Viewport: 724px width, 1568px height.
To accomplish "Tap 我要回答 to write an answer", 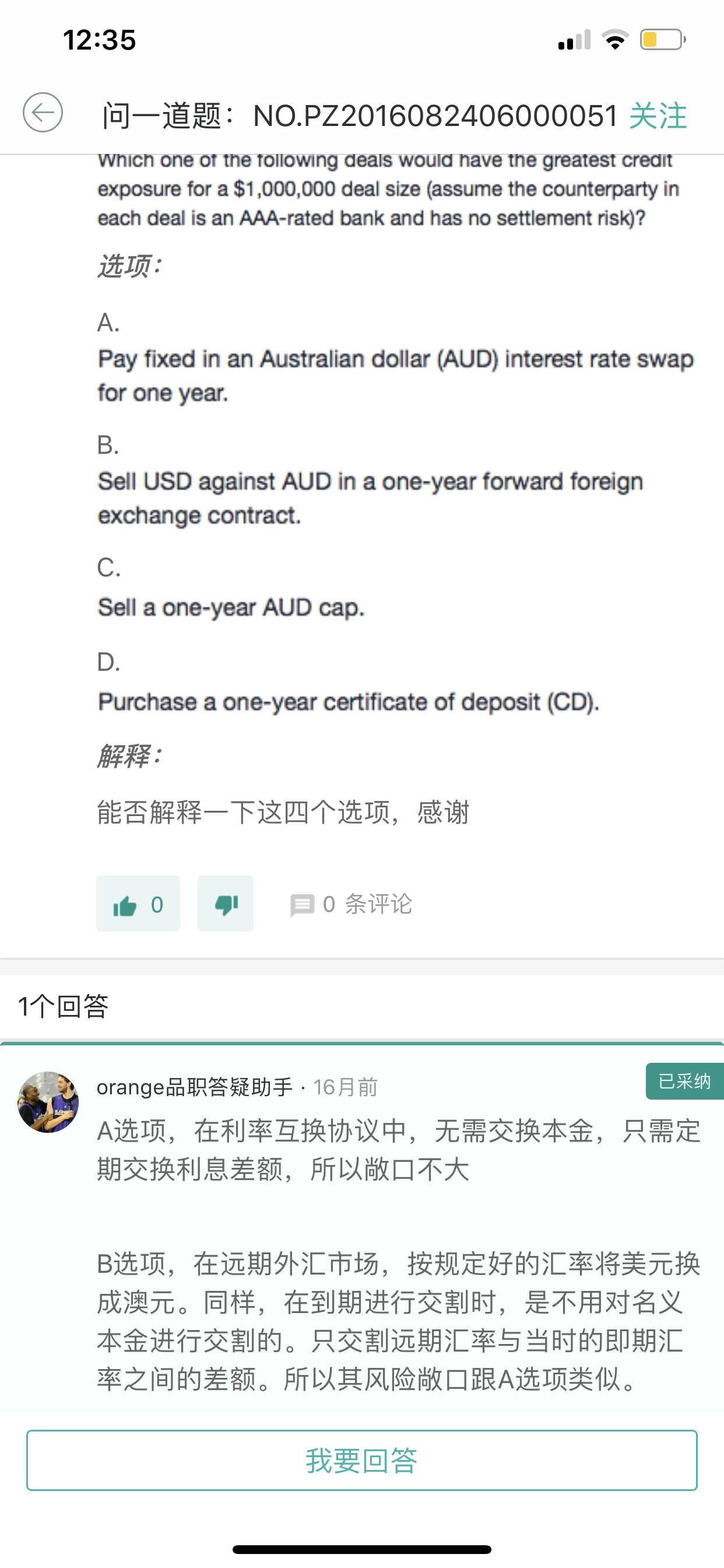I will pyautogui.click(x=361, y=1460).
